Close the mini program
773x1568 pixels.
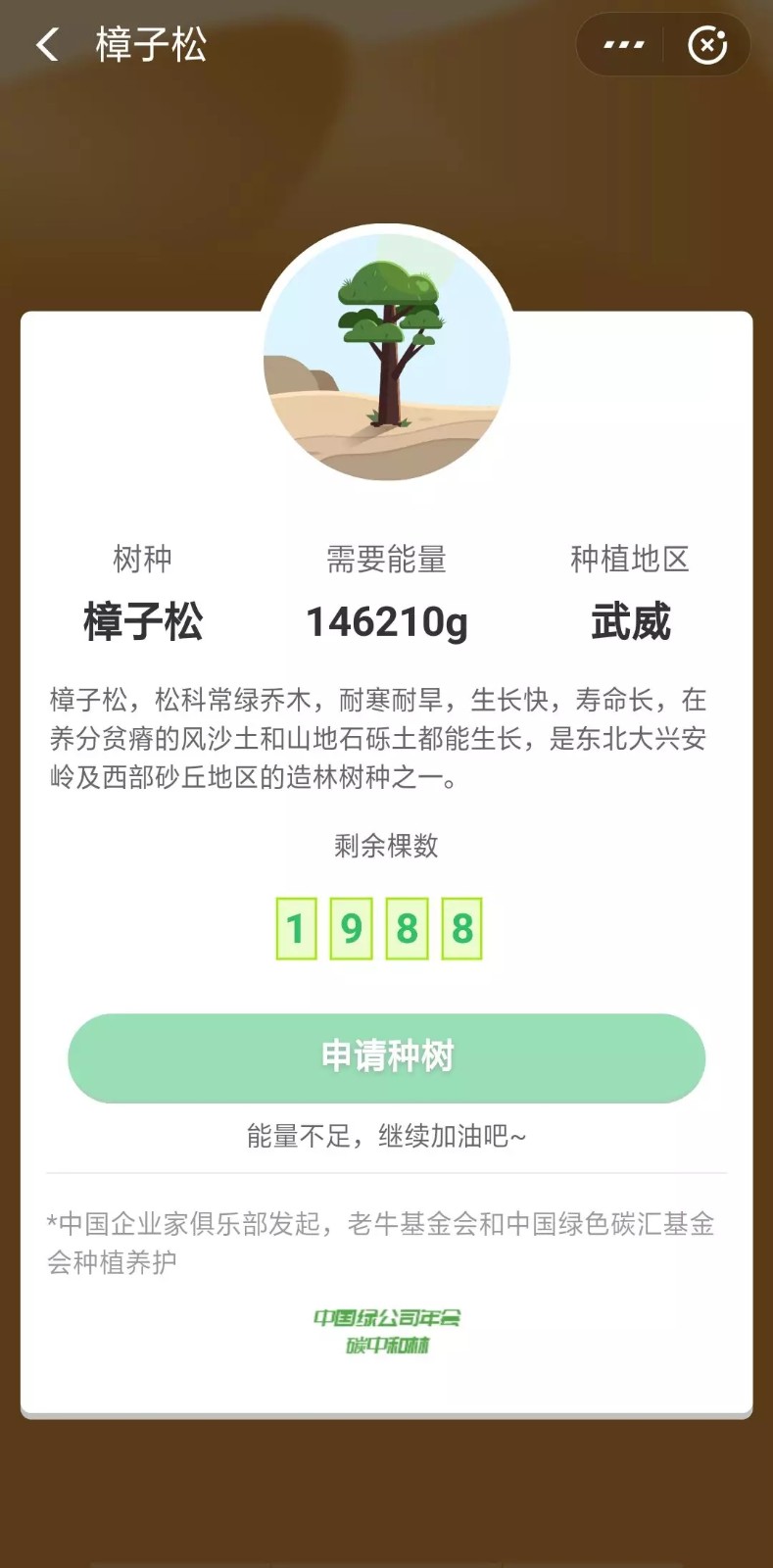click(707, 45)
